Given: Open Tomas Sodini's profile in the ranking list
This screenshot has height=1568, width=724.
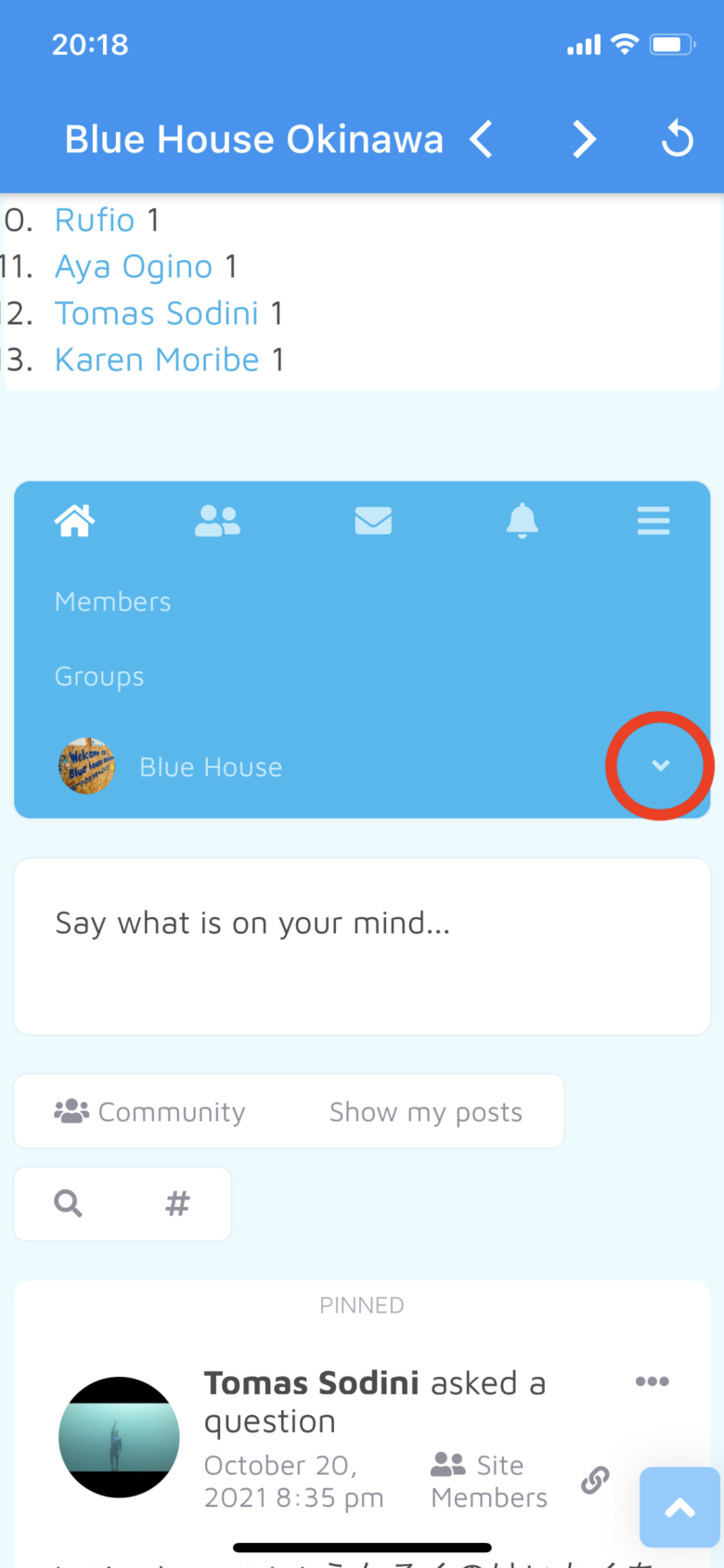Looking at the screenshot, I should 156,314.
